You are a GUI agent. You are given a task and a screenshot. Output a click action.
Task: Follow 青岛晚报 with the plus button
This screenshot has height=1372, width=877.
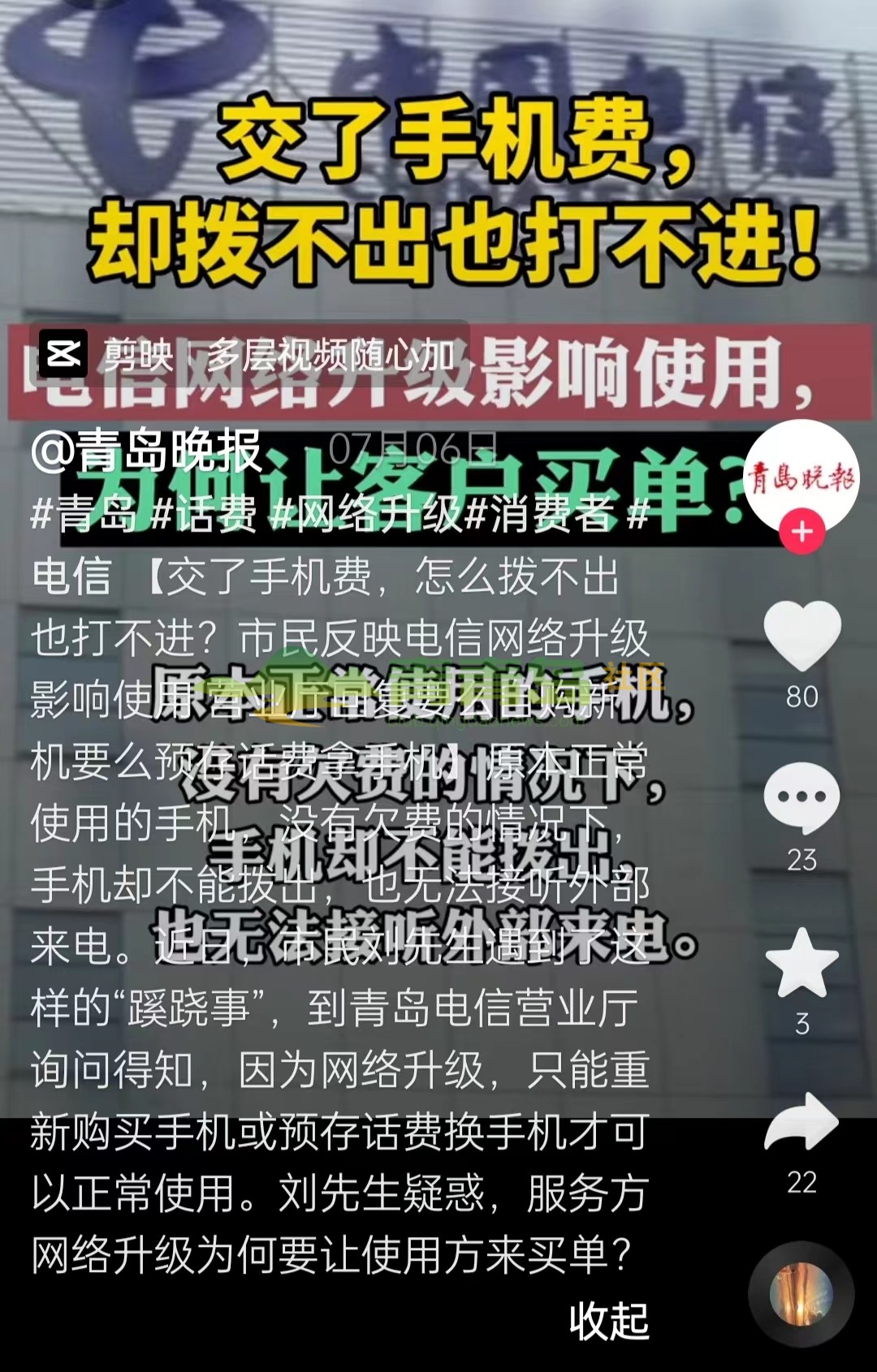click(801, 532)
